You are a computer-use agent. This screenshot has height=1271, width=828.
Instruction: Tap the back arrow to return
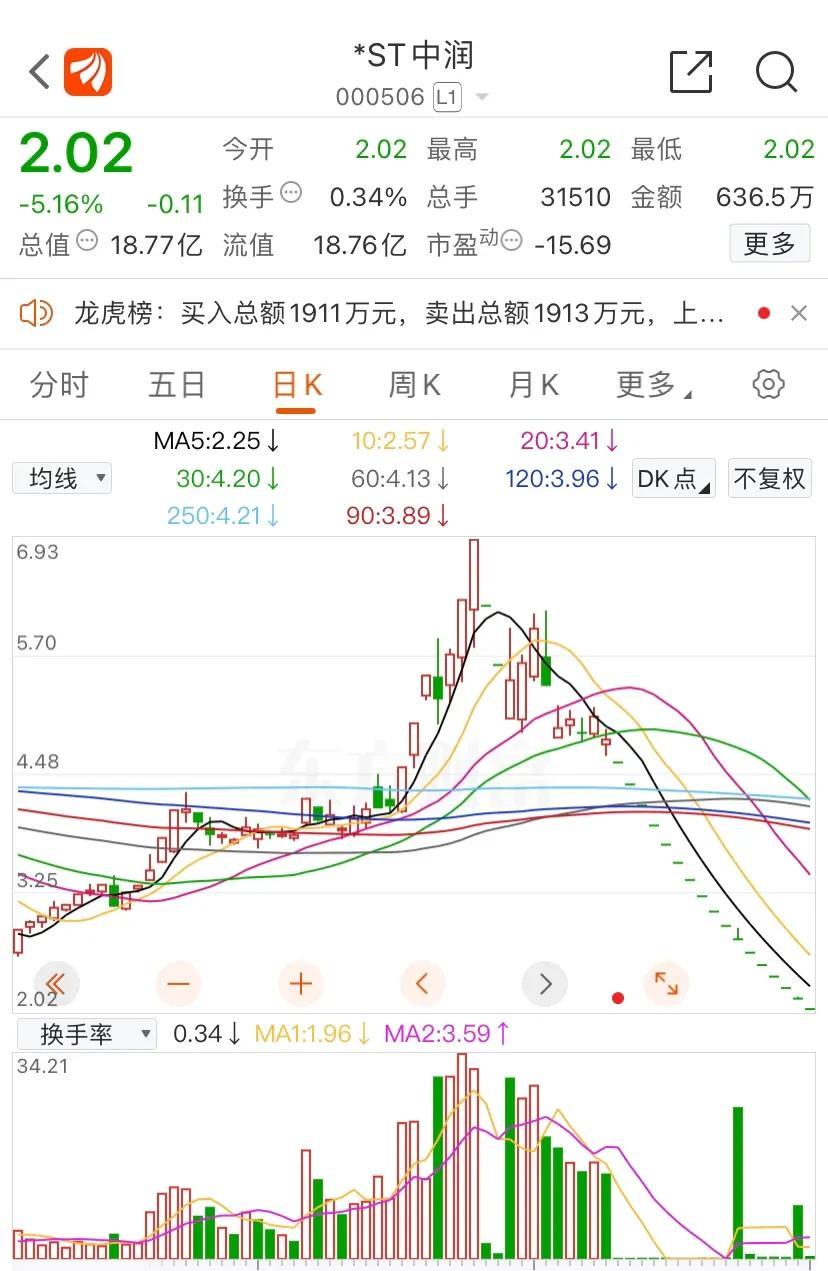[x=37, y=72]
